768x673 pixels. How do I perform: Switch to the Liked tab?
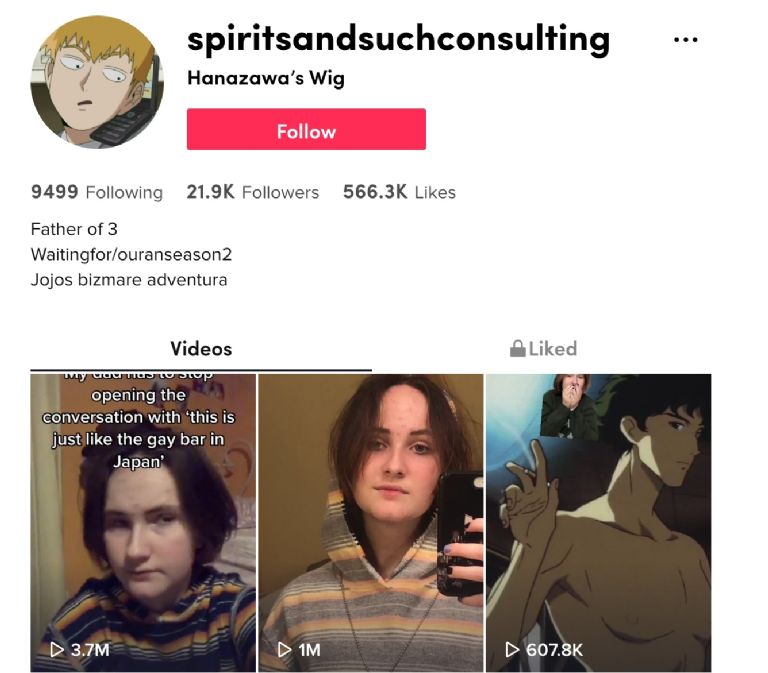543,349
